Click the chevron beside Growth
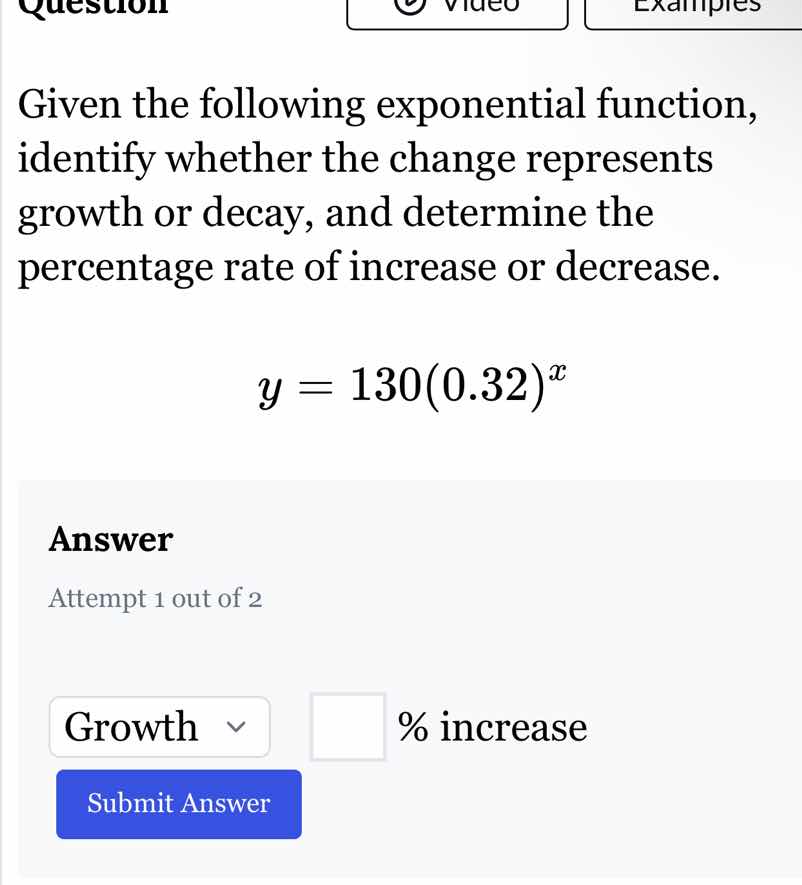 click(237, 727)
